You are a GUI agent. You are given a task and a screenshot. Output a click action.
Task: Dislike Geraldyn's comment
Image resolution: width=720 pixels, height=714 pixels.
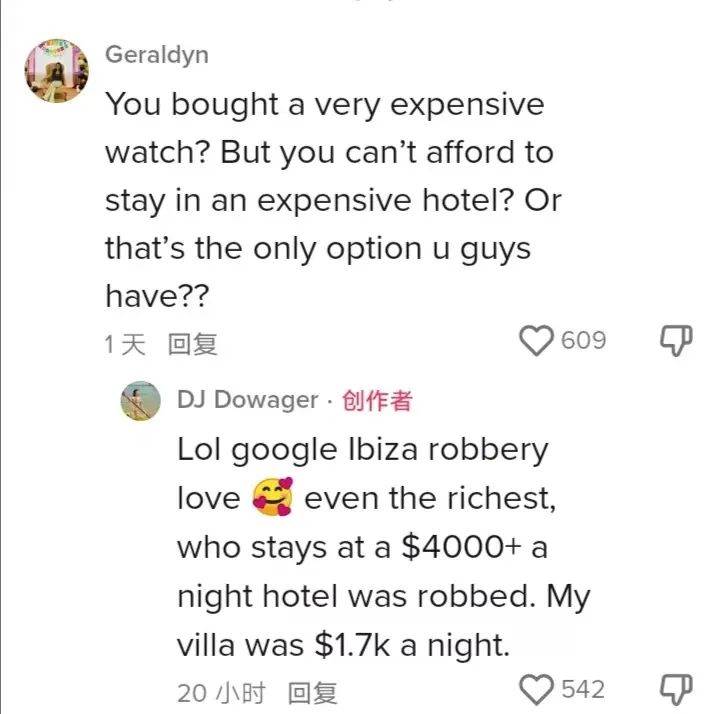click(x=677, y=341)
